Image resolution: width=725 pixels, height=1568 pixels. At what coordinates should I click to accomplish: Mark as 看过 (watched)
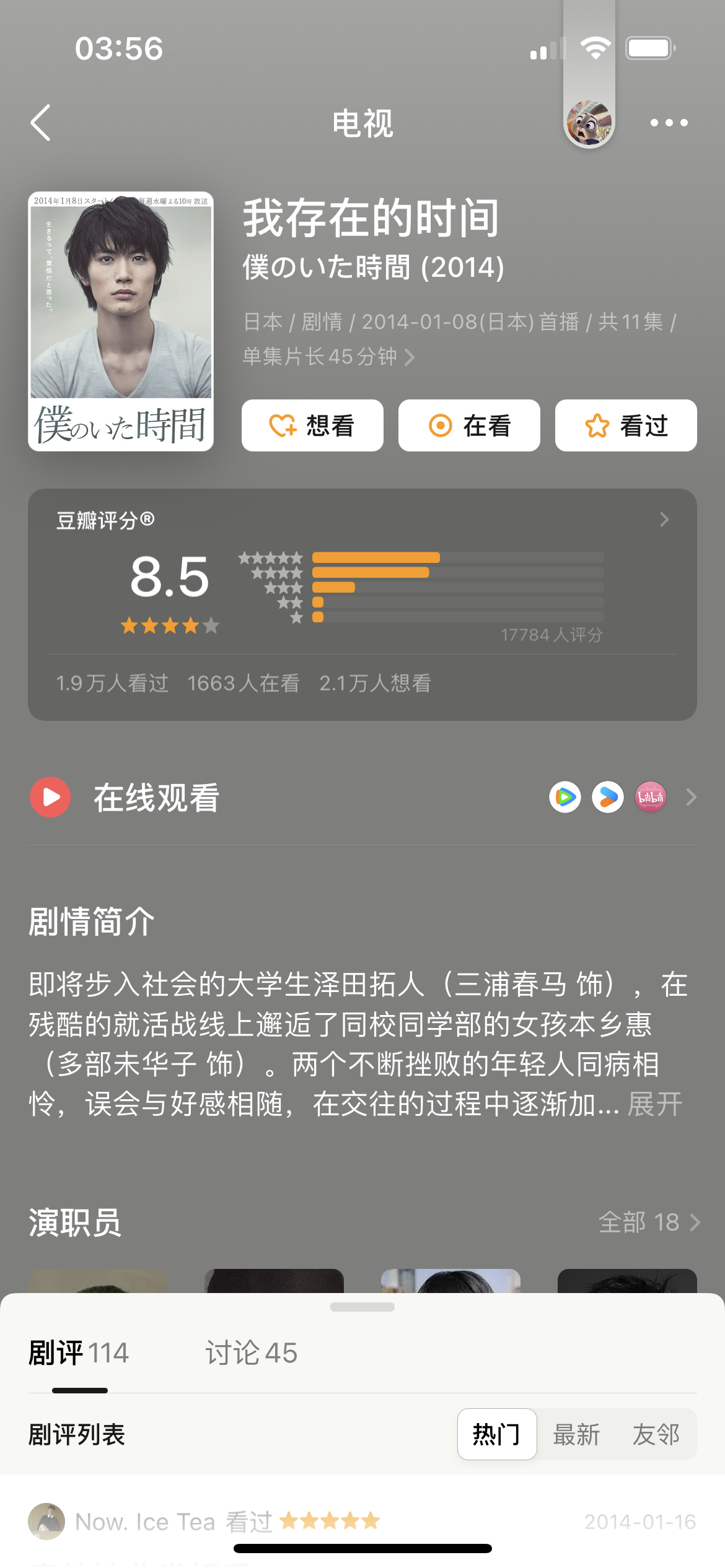626,425
